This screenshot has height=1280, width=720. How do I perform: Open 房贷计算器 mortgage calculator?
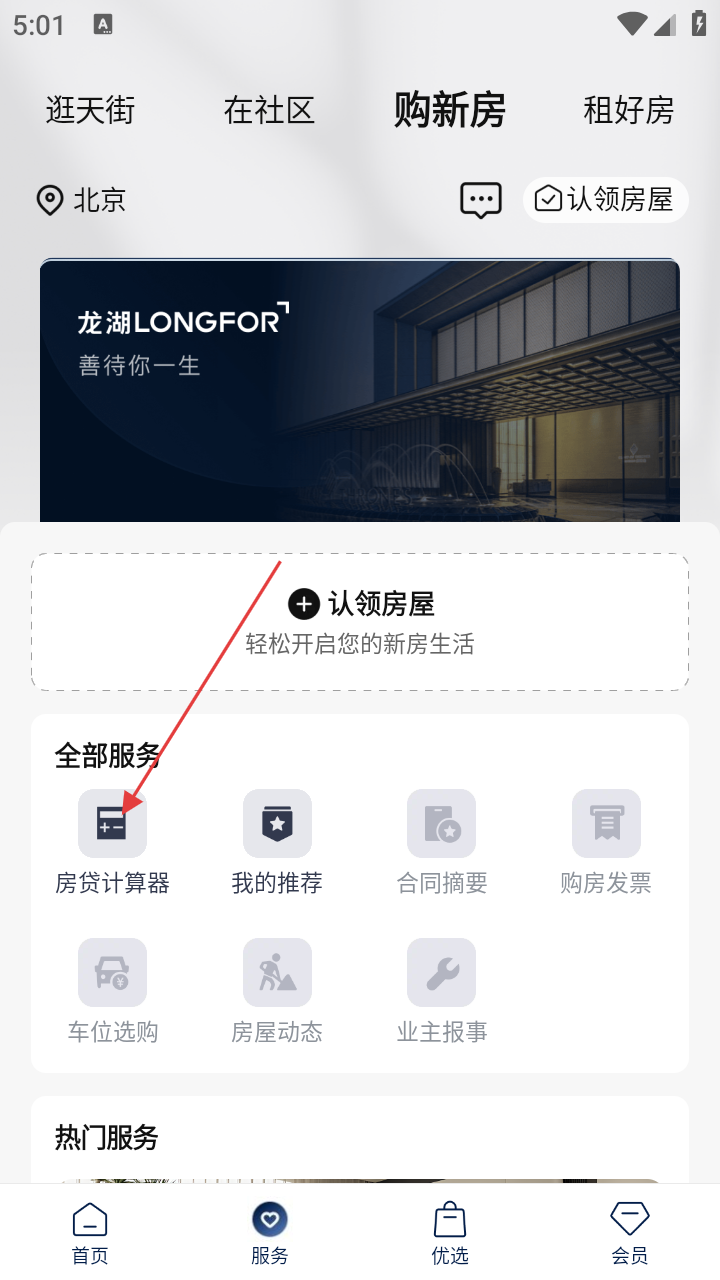(112, 842)
